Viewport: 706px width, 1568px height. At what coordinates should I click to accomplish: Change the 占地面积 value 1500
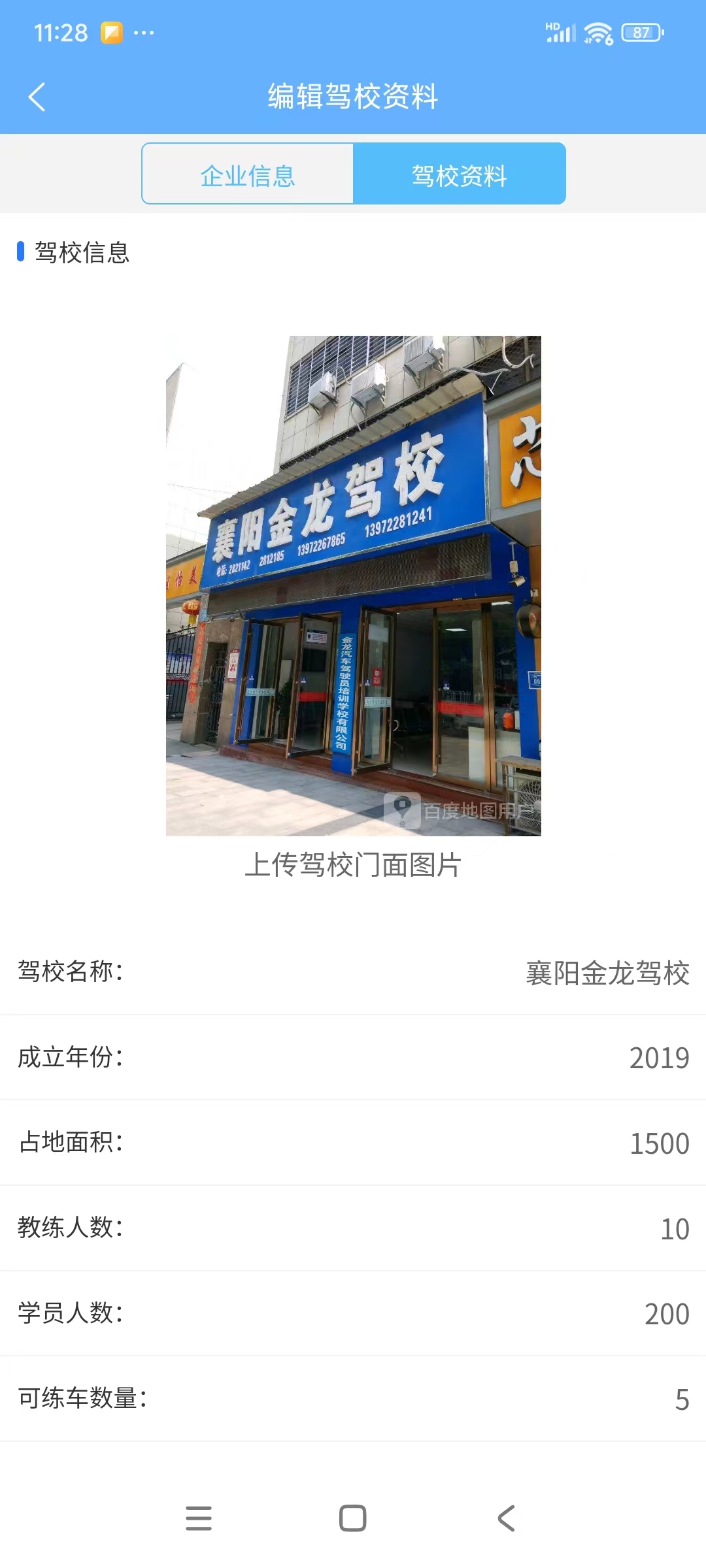[658, 1143]
